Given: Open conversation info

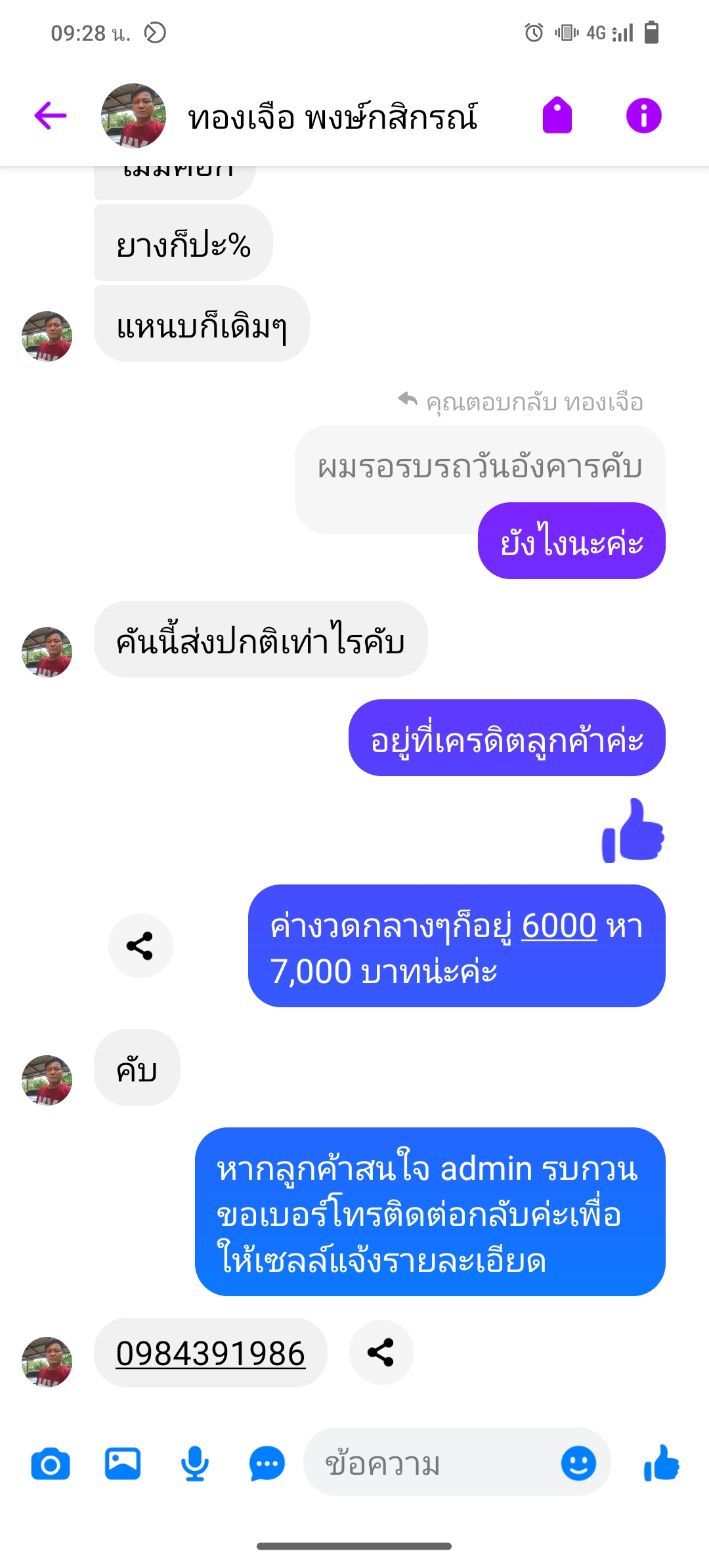Looking at the screenshot, I should (x=643, y=116).
